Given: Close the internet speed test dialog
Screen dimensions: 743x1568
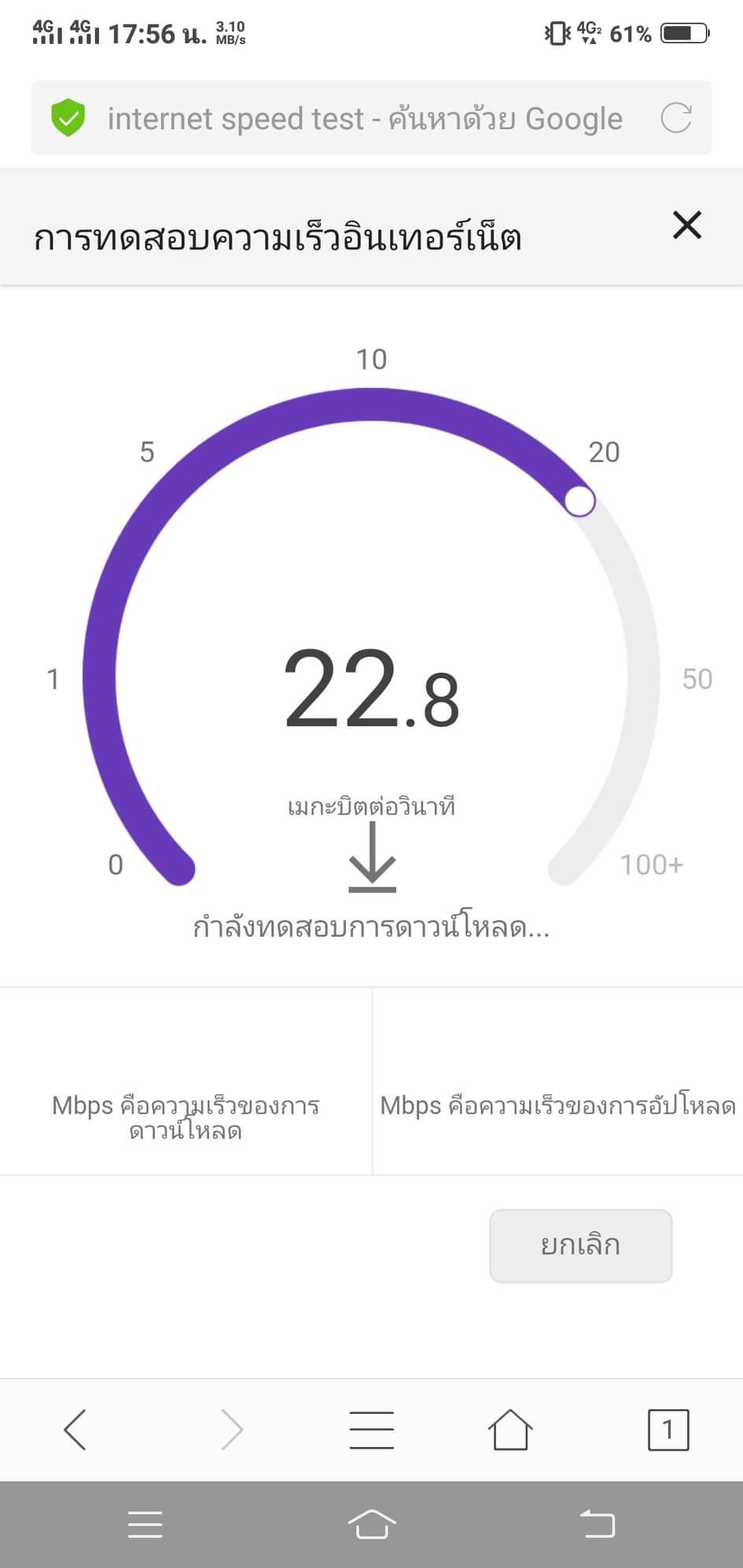Looking at the screenshot, I should point(686,226).
